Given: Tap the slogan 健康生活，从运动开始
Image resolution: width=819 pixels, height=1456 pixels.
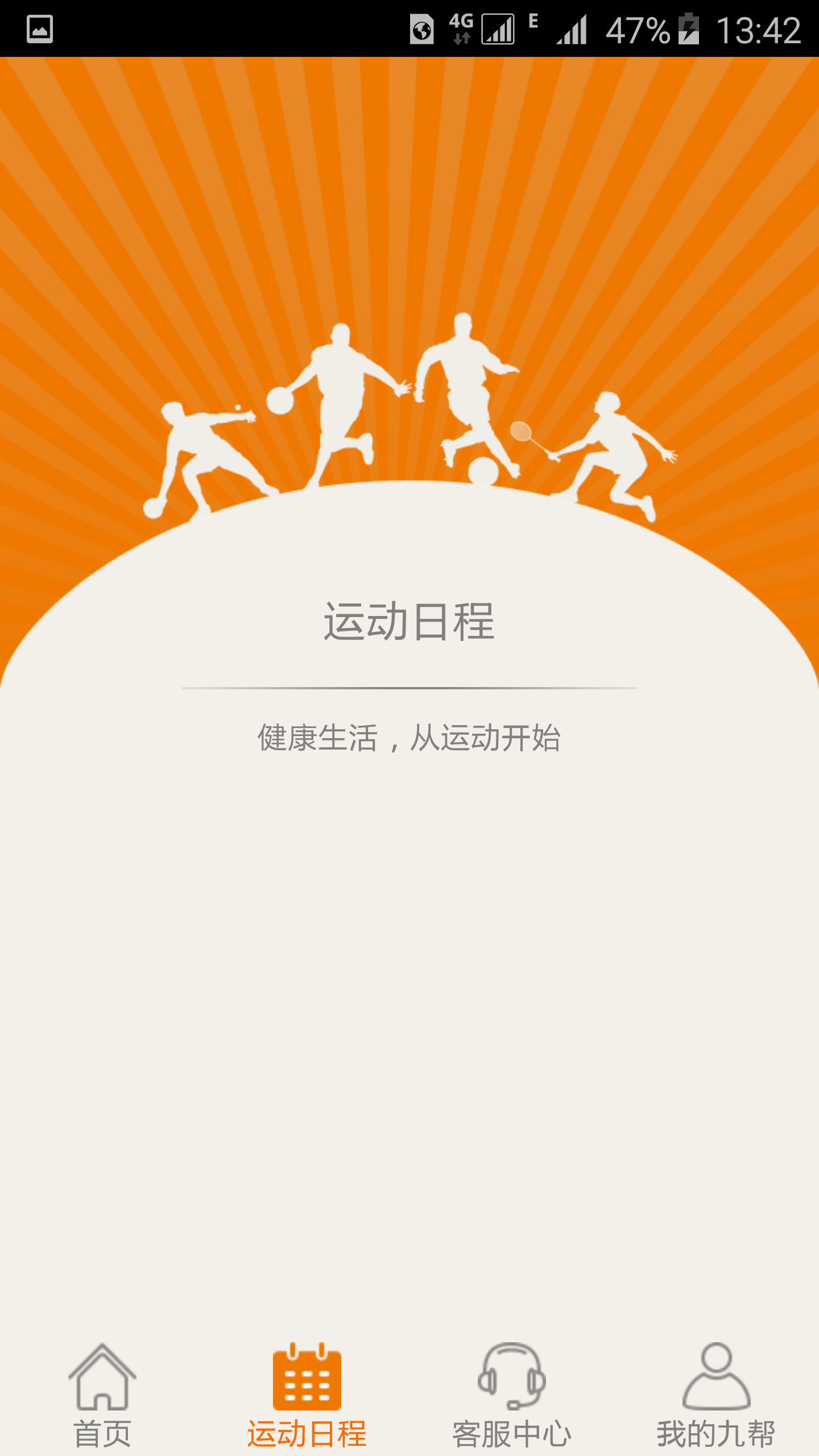Looking at the screenshot, I should (x=409, y=737).
